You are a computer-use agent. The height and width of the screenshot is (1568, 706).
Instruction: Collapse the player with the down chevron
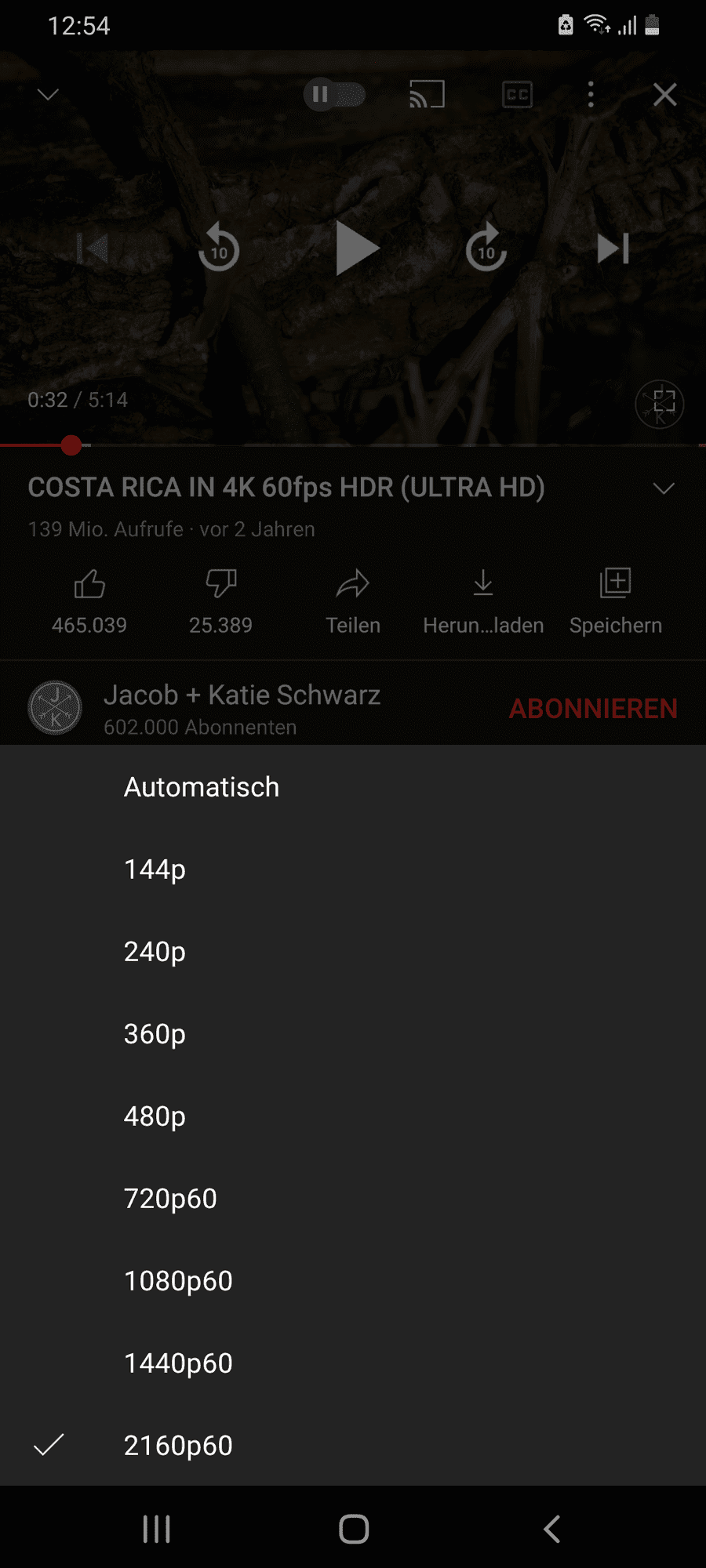[47, 94]
